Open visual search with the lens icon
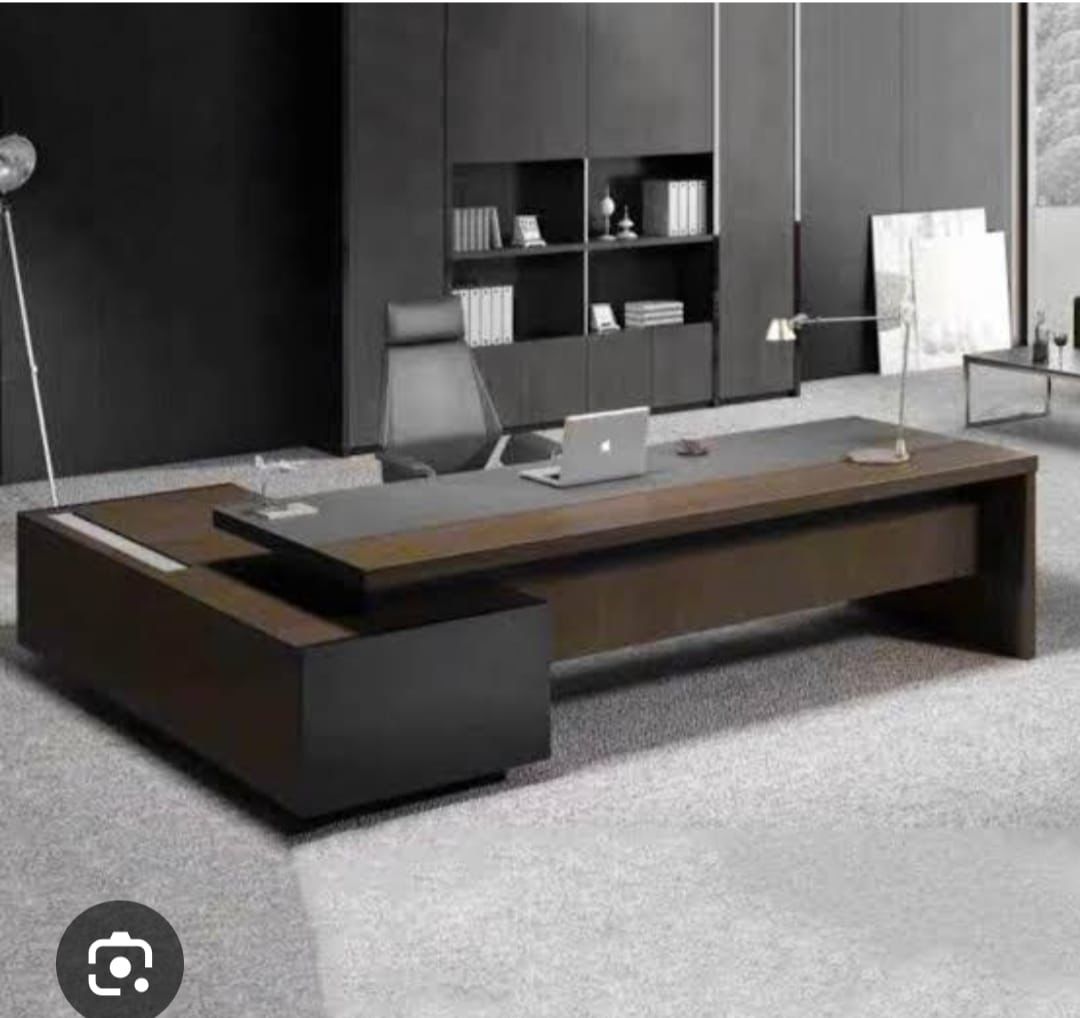This screenshot has height=1018, width=1080. pyautogui.click(x=119, y=963)
